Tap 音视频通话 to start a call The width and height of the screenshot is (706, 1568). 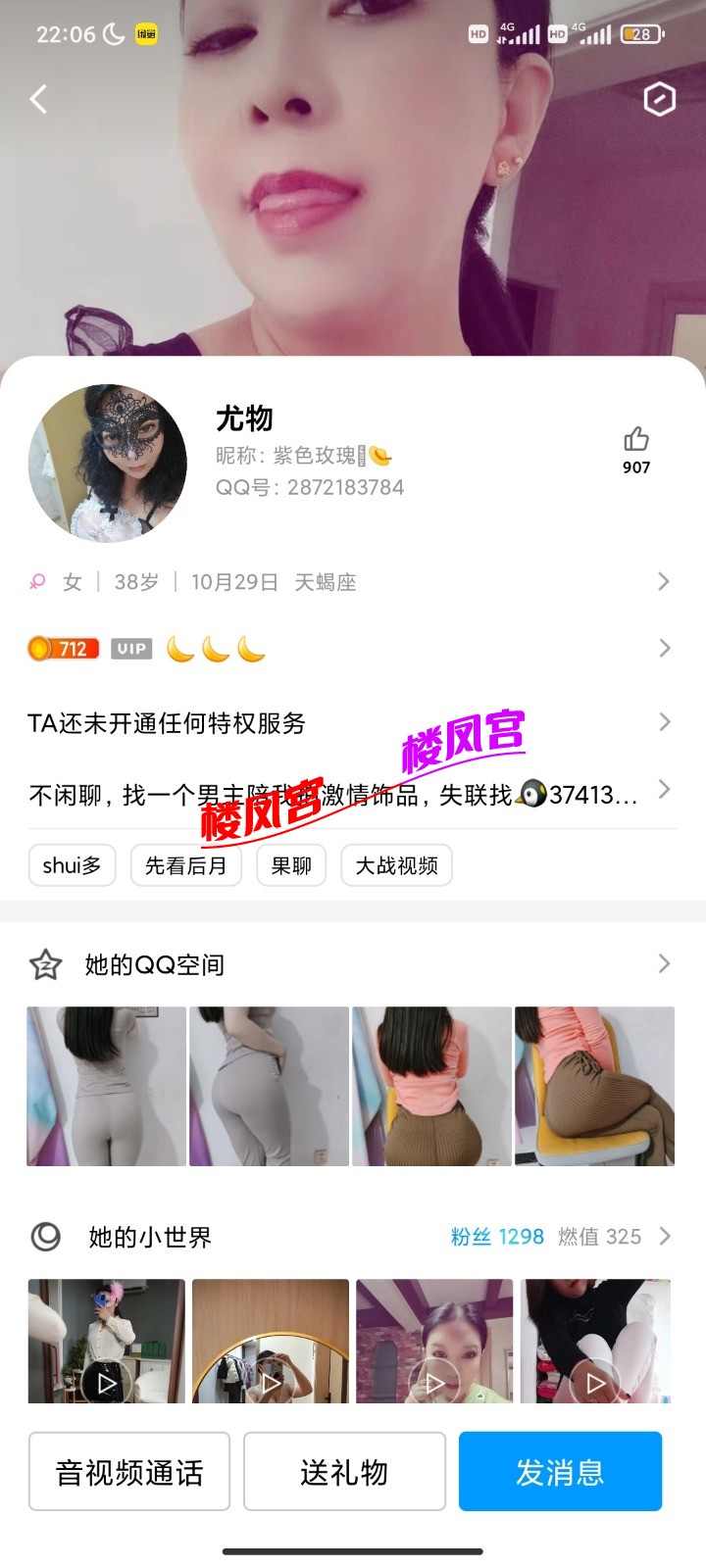coord(128,1471)
